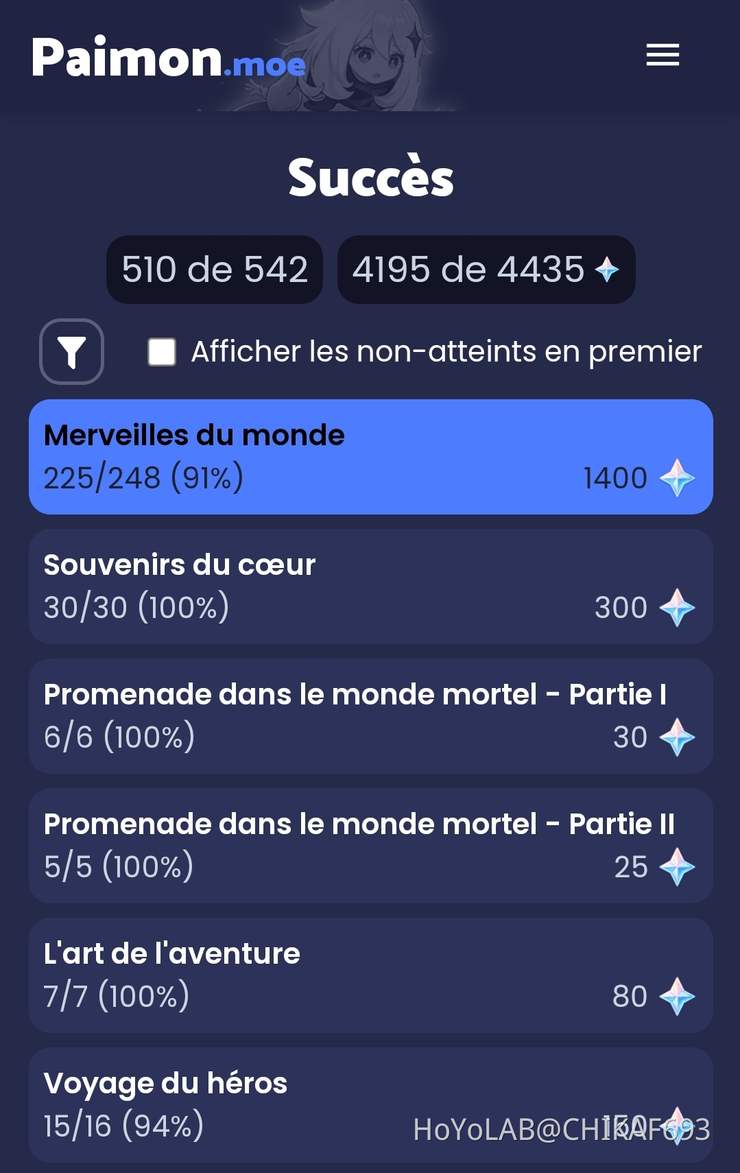Open Promenade dans le monde mortel Partie I

pyautogui.click(x=370, y=716)
